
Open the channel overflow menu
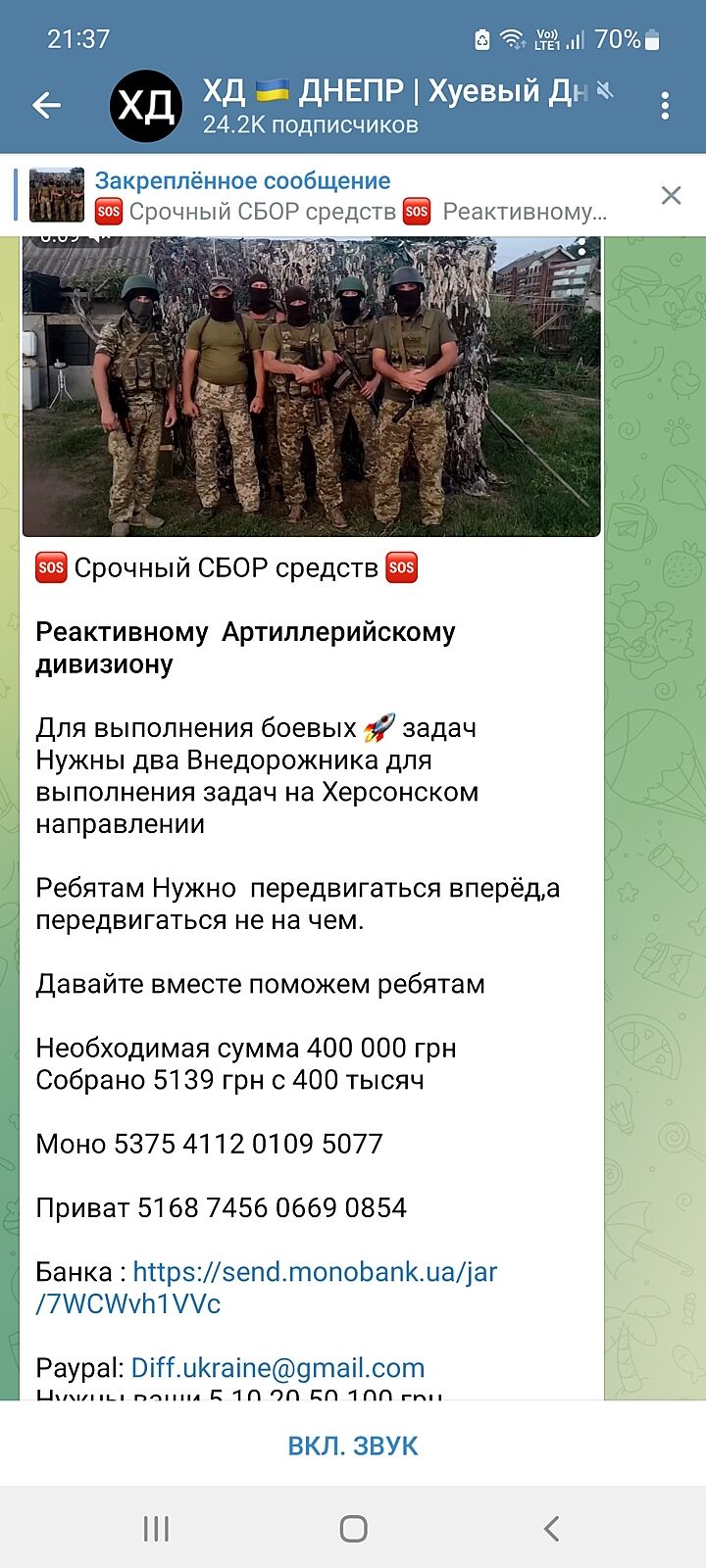(x=665, y=106)
